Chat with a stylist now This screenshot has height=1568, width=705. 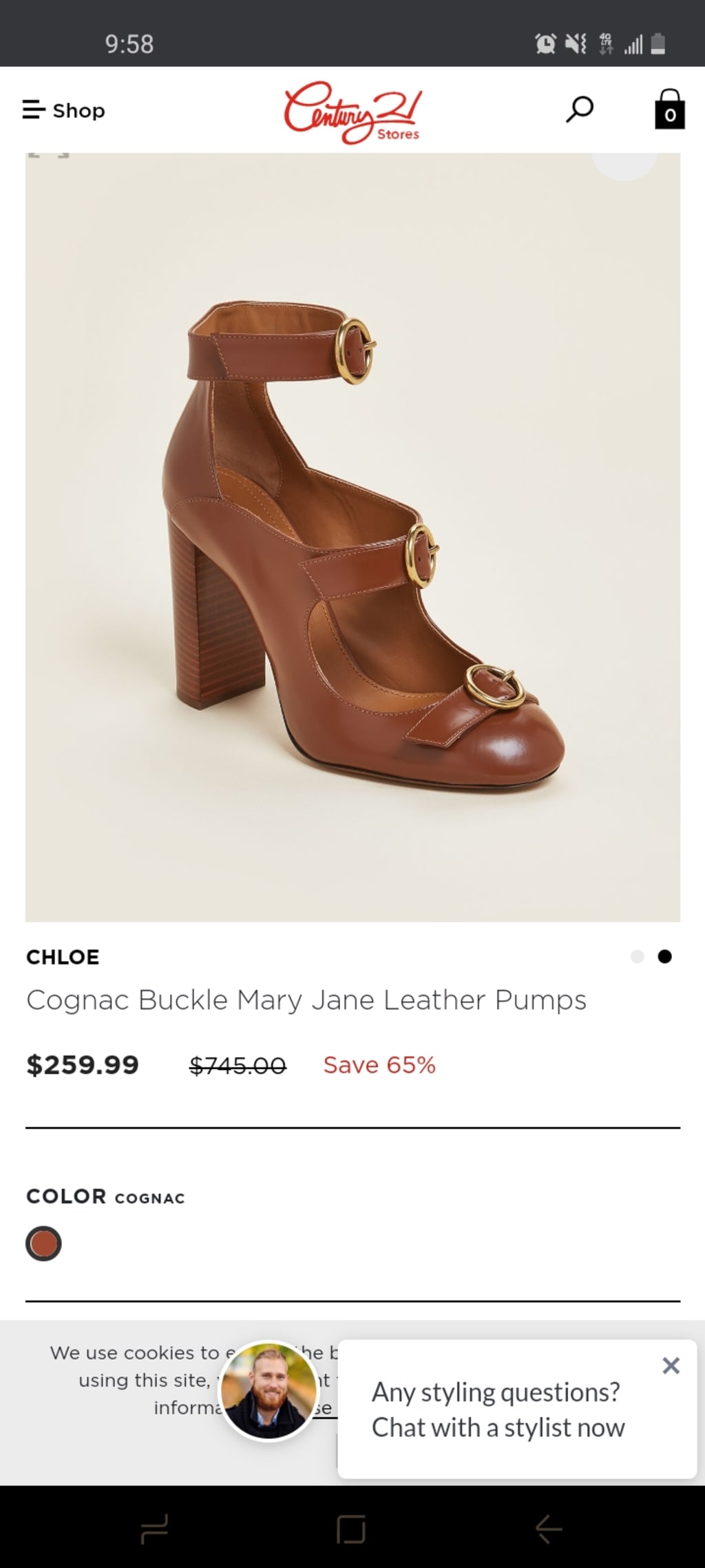pyautogui.click(x=498, y=1410)
